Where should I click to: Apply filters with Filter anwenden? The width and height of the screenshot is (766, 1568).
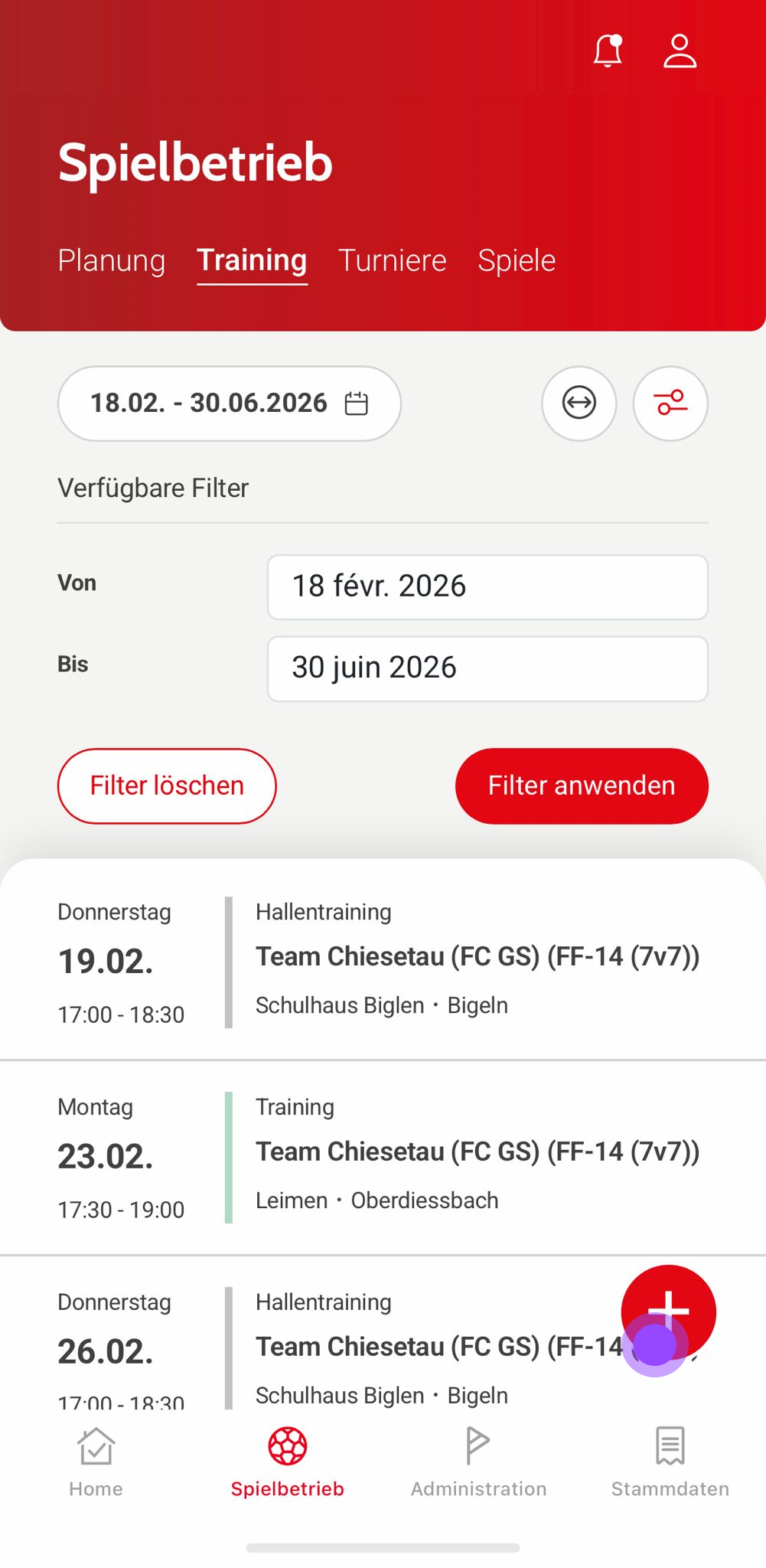(x=582, y=786)
